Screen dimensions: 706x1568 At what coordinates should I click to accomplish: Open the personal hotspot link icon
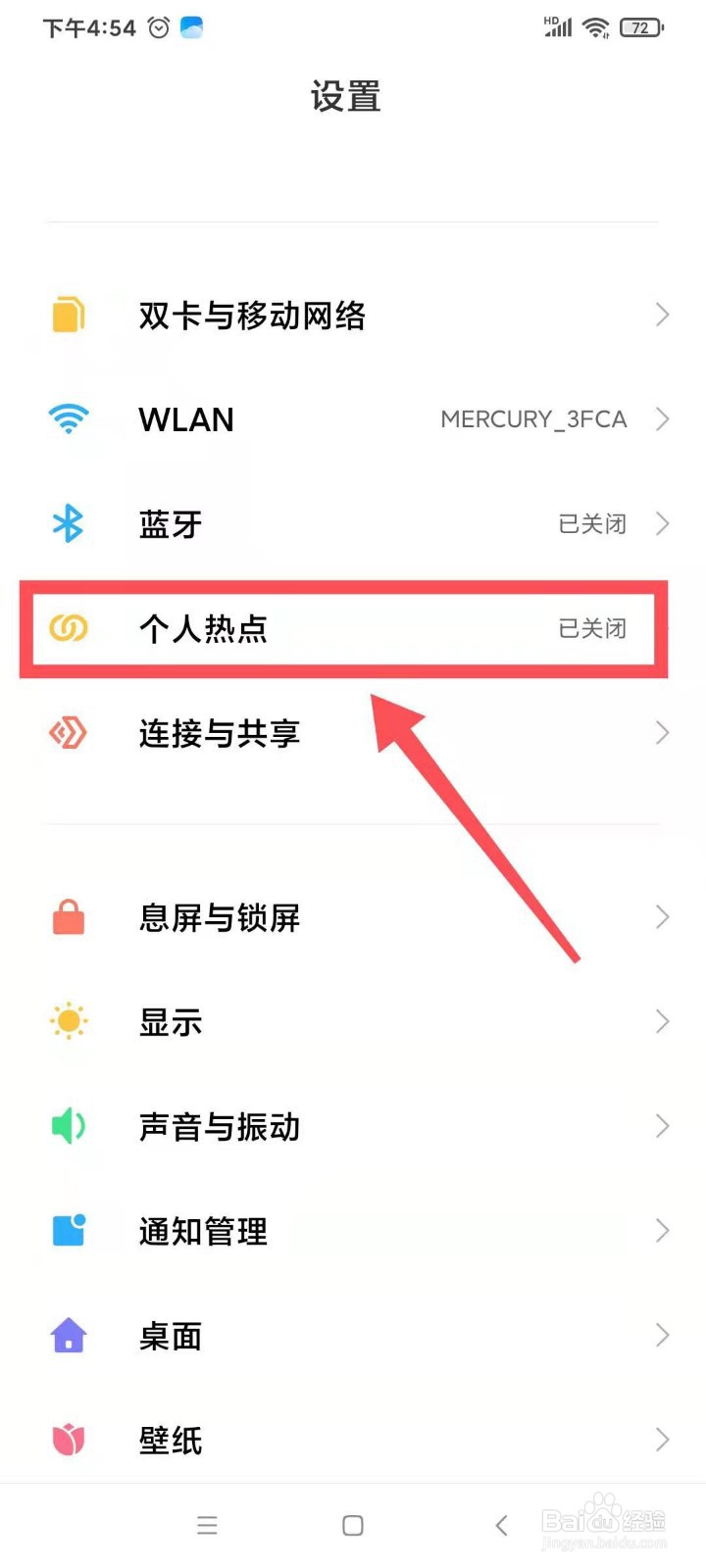pyautogui.click(x=67, y=629)
